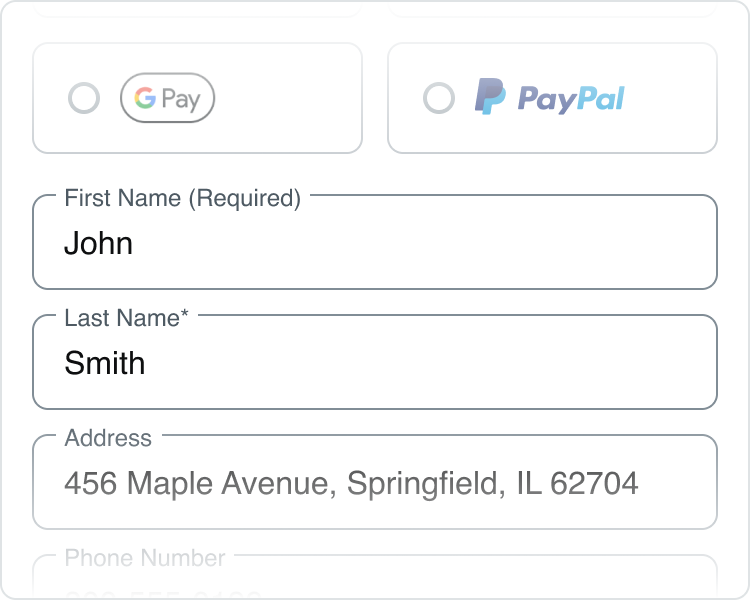Tap the Last Name field
750x600 pixels.
pos(375,364)
